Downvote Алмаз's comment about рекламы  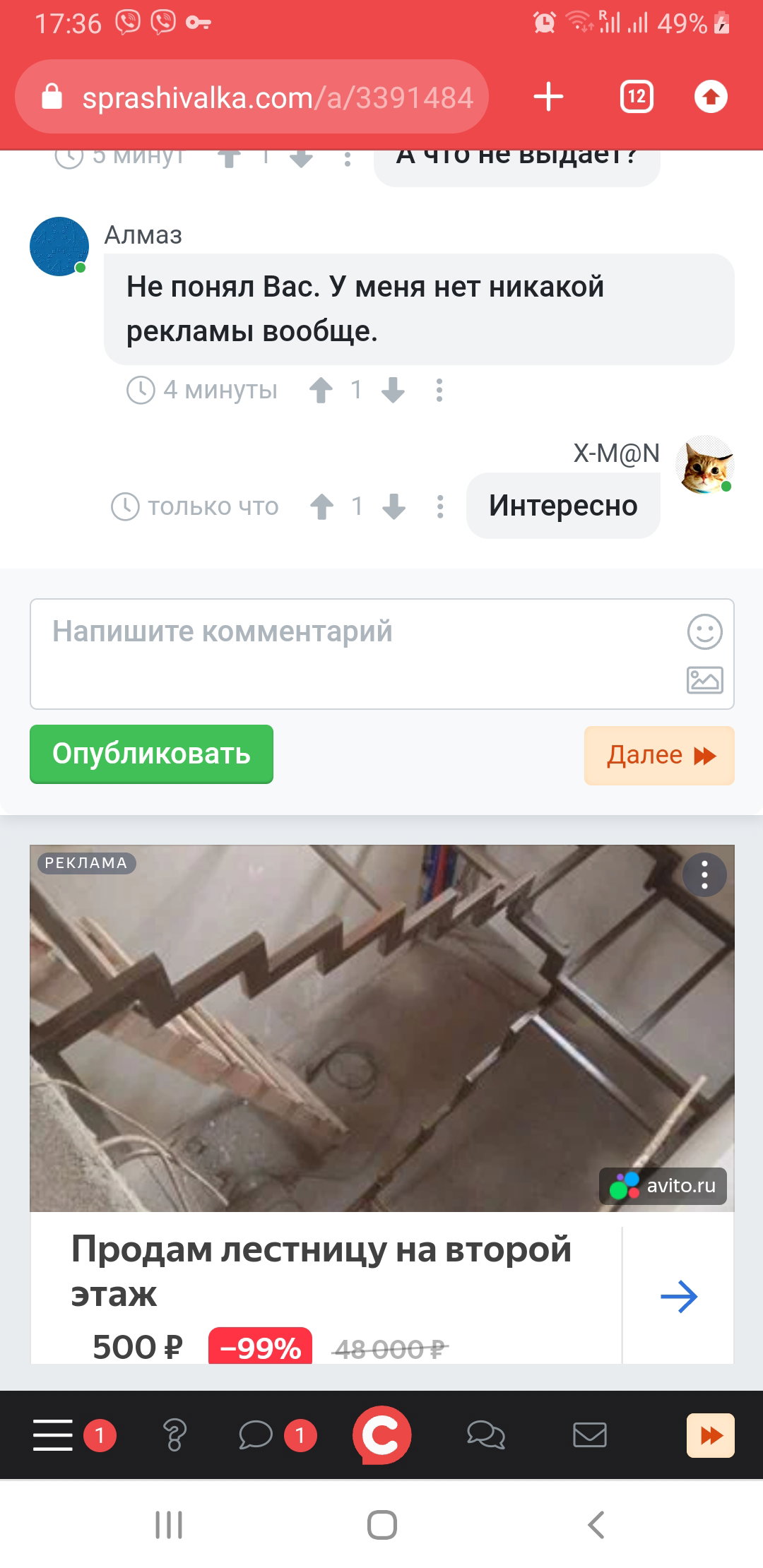click(393, 390)
